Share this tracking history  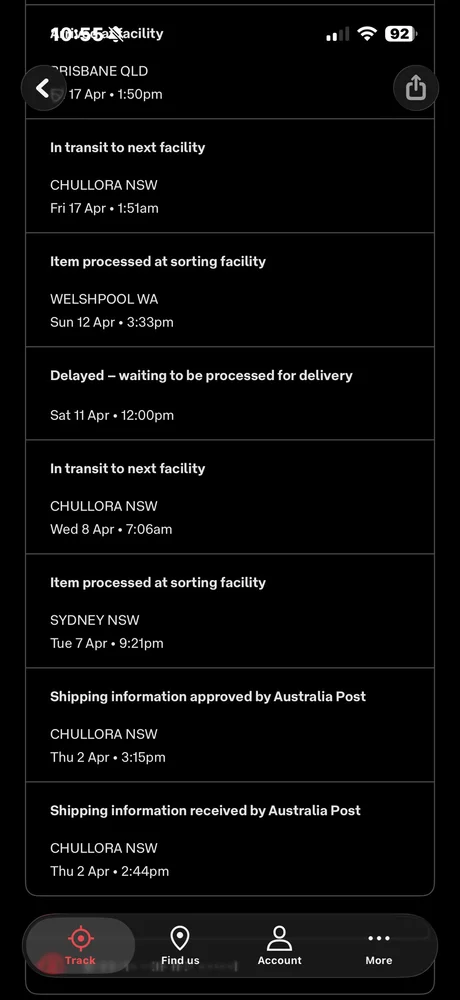[415, 88]
